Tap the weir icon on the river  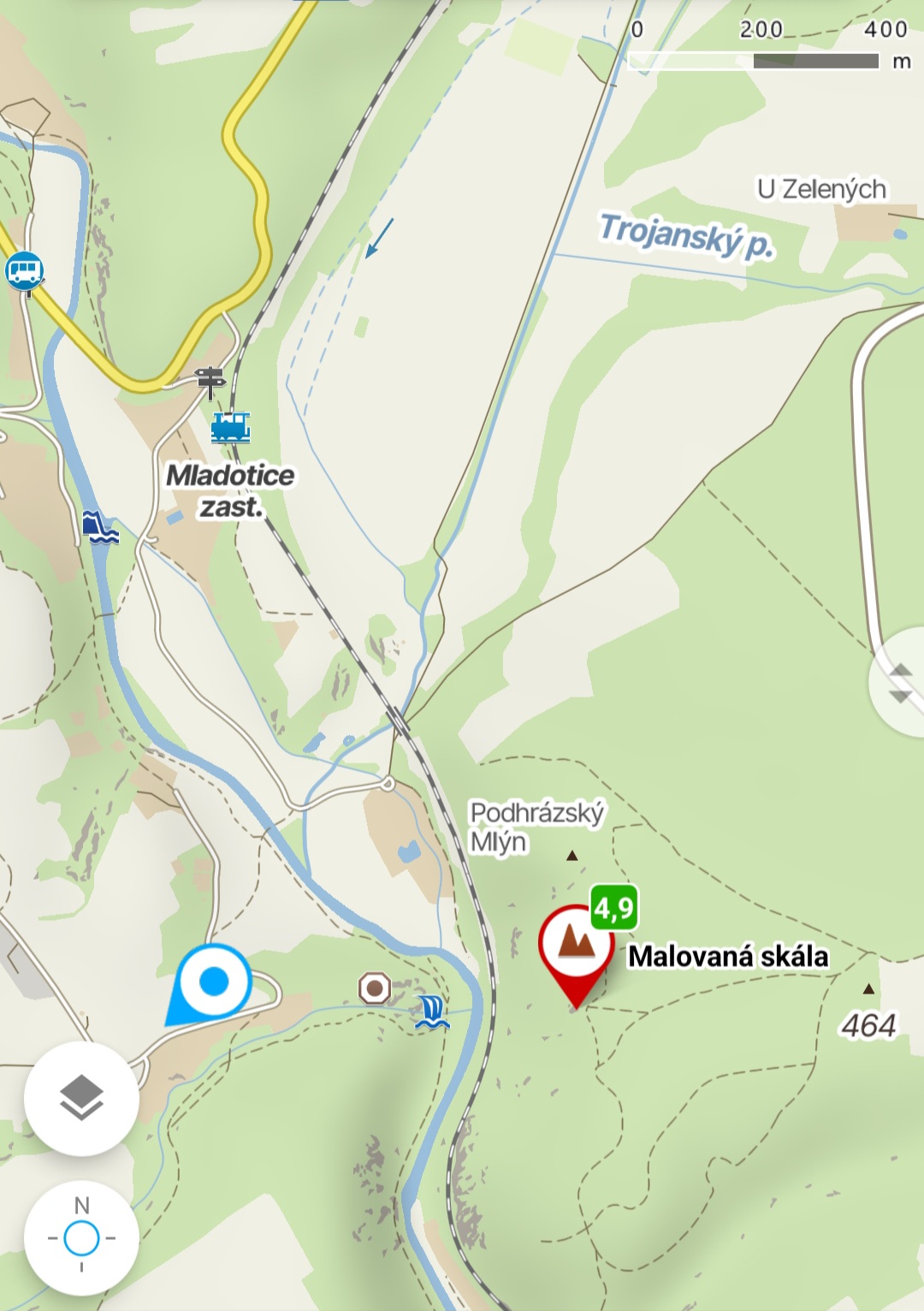(99, 526)
